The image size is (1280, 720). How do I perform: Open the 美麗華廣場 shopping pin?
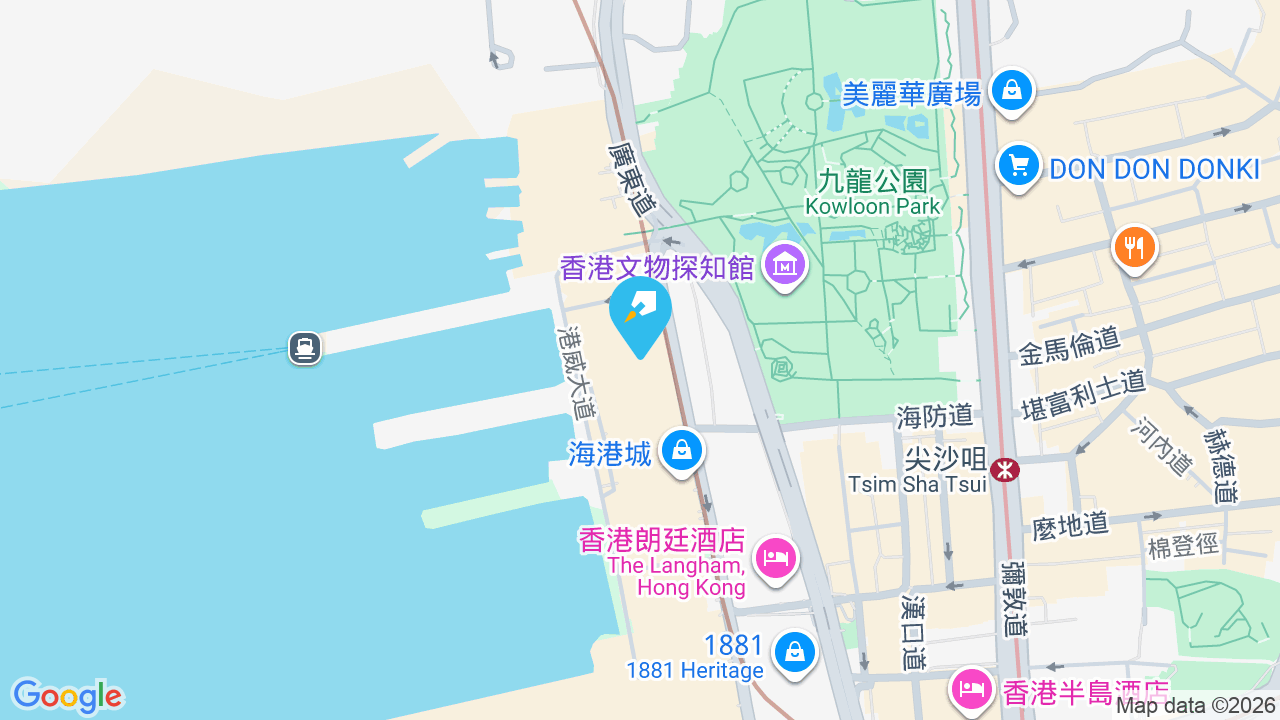click(1012, 92)
